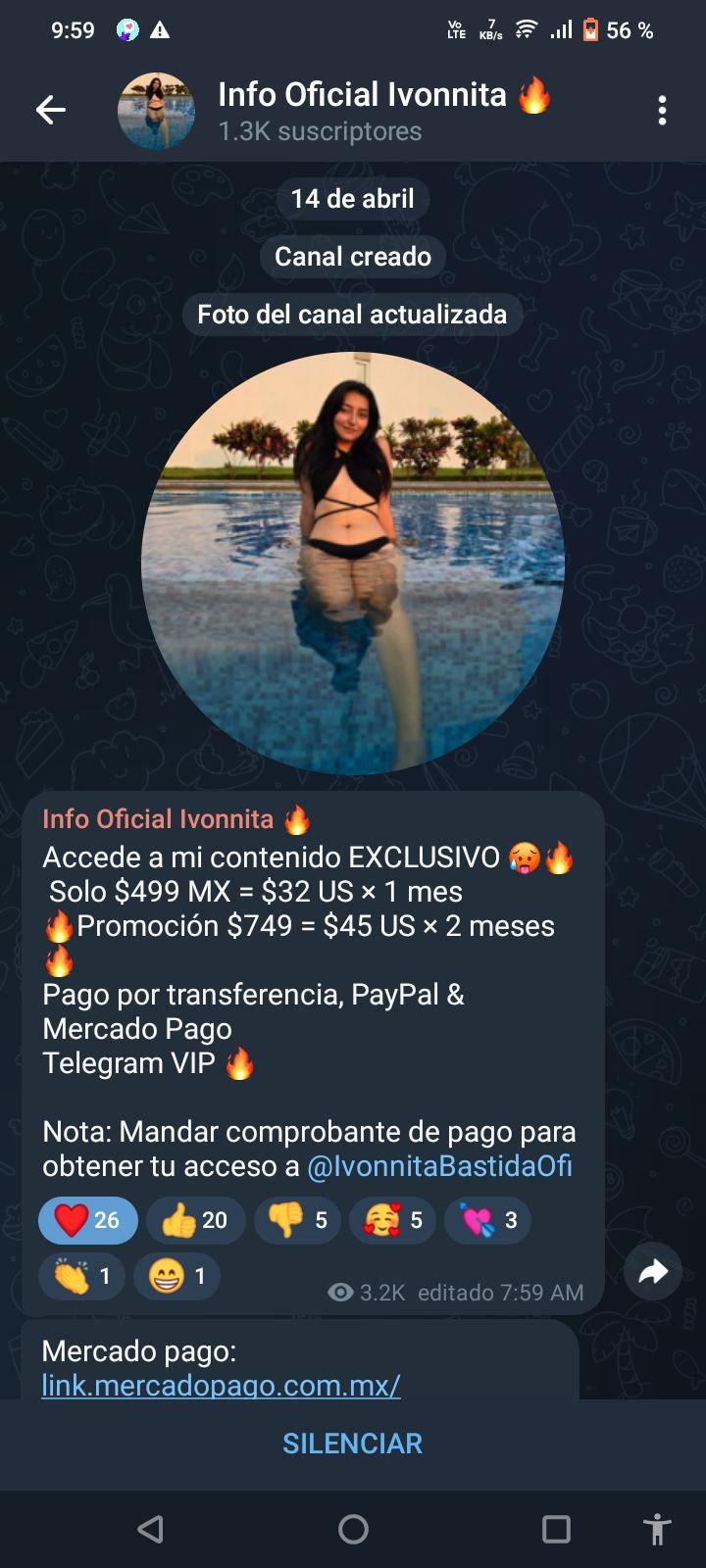Open the three-dot overflow menu
The image size is (706, 1568).
[x=665, y=109]
